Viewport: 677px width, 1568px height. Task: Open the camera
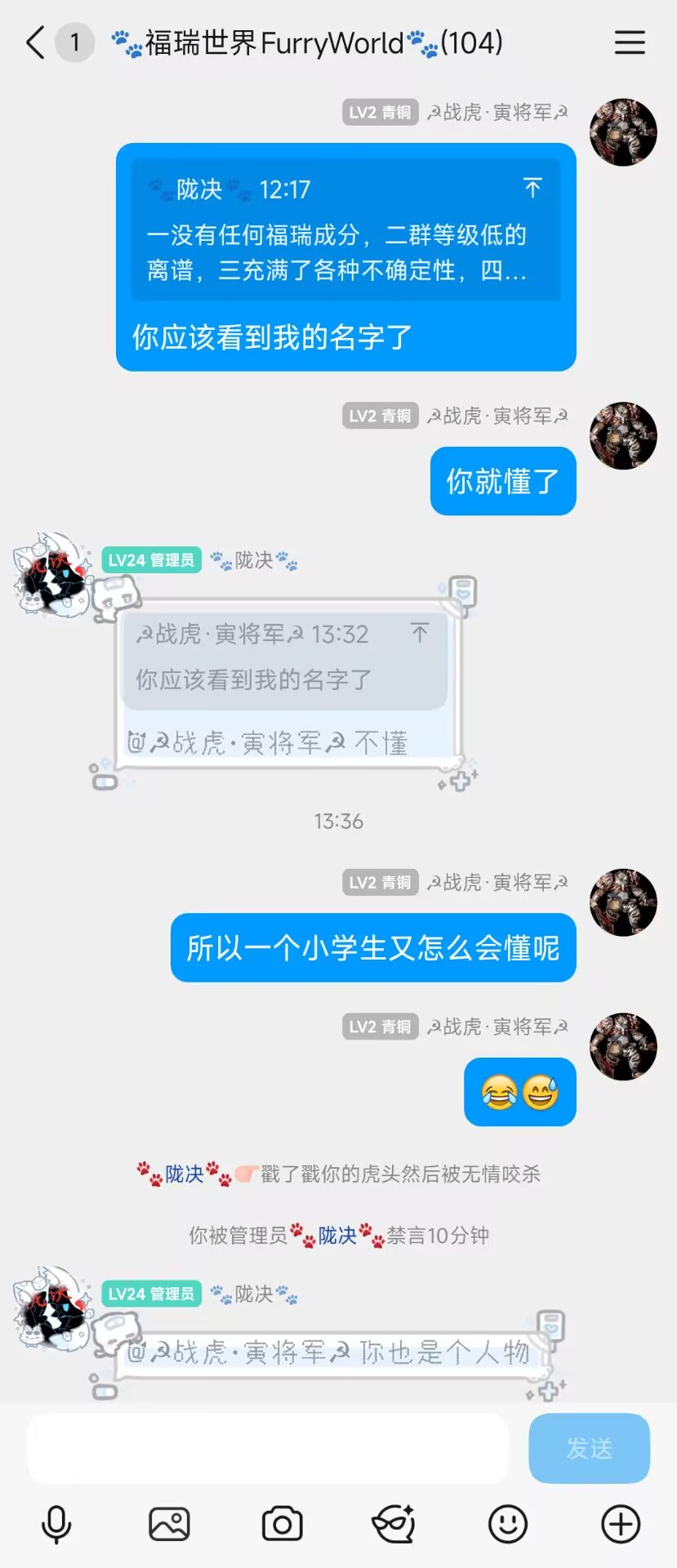(282, 1524)
